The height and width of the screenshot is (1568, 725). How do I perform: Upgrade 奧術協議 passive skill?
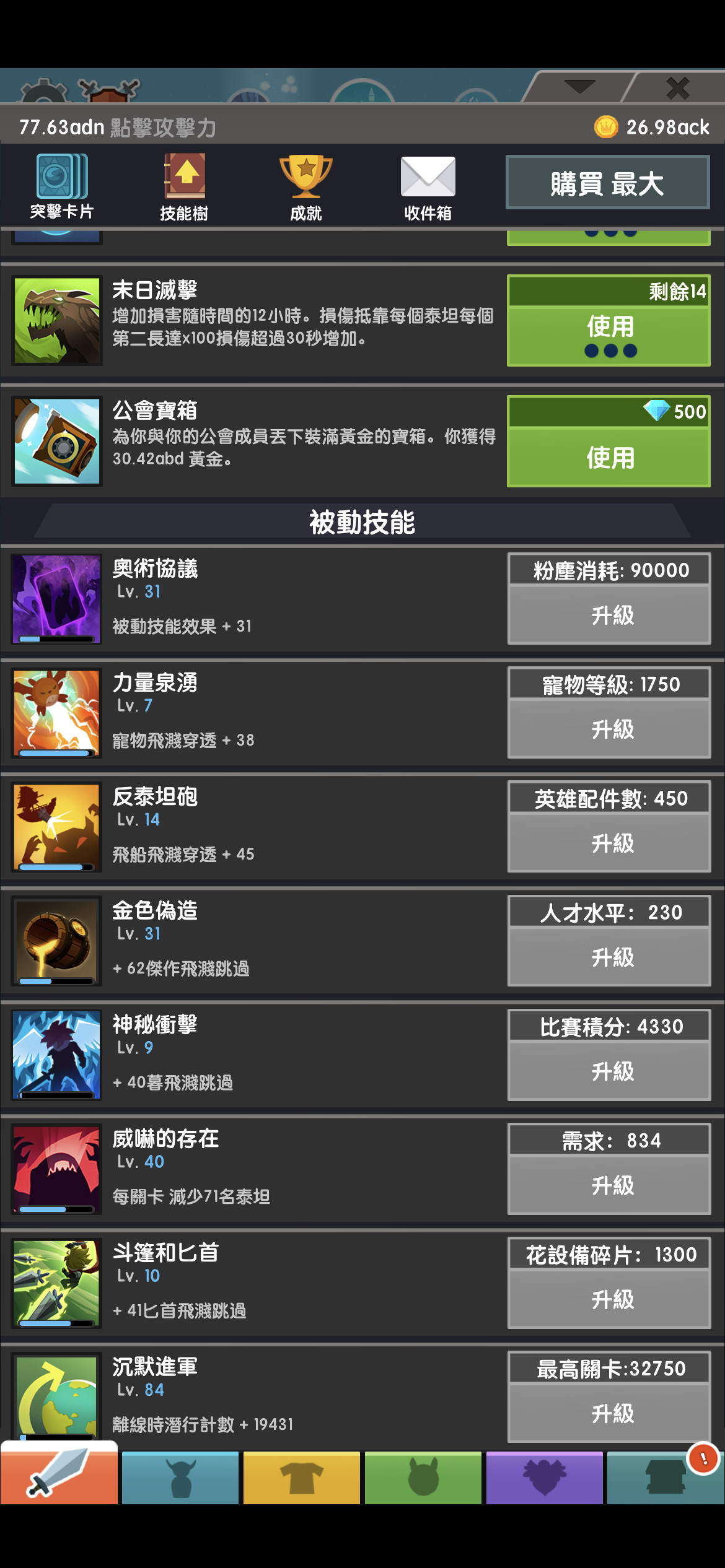point(609,615)
